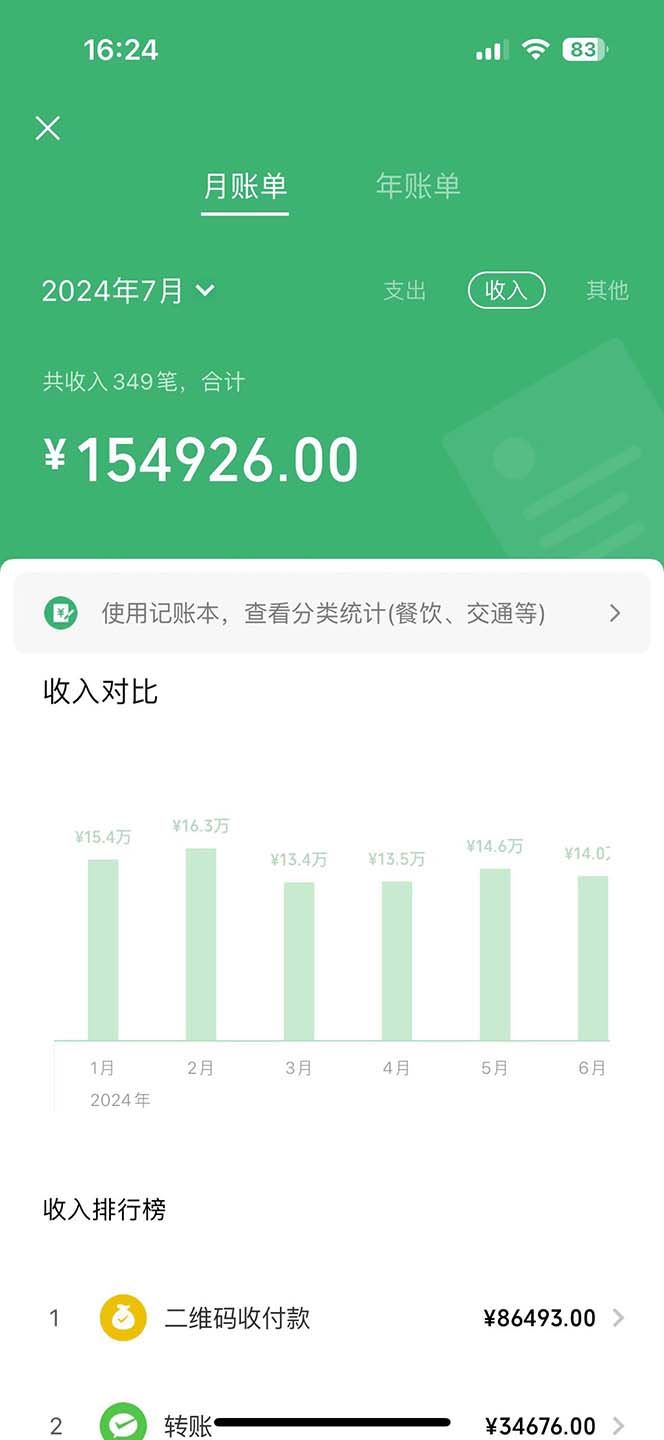Select the 月账单 tab

pos(245,186)
